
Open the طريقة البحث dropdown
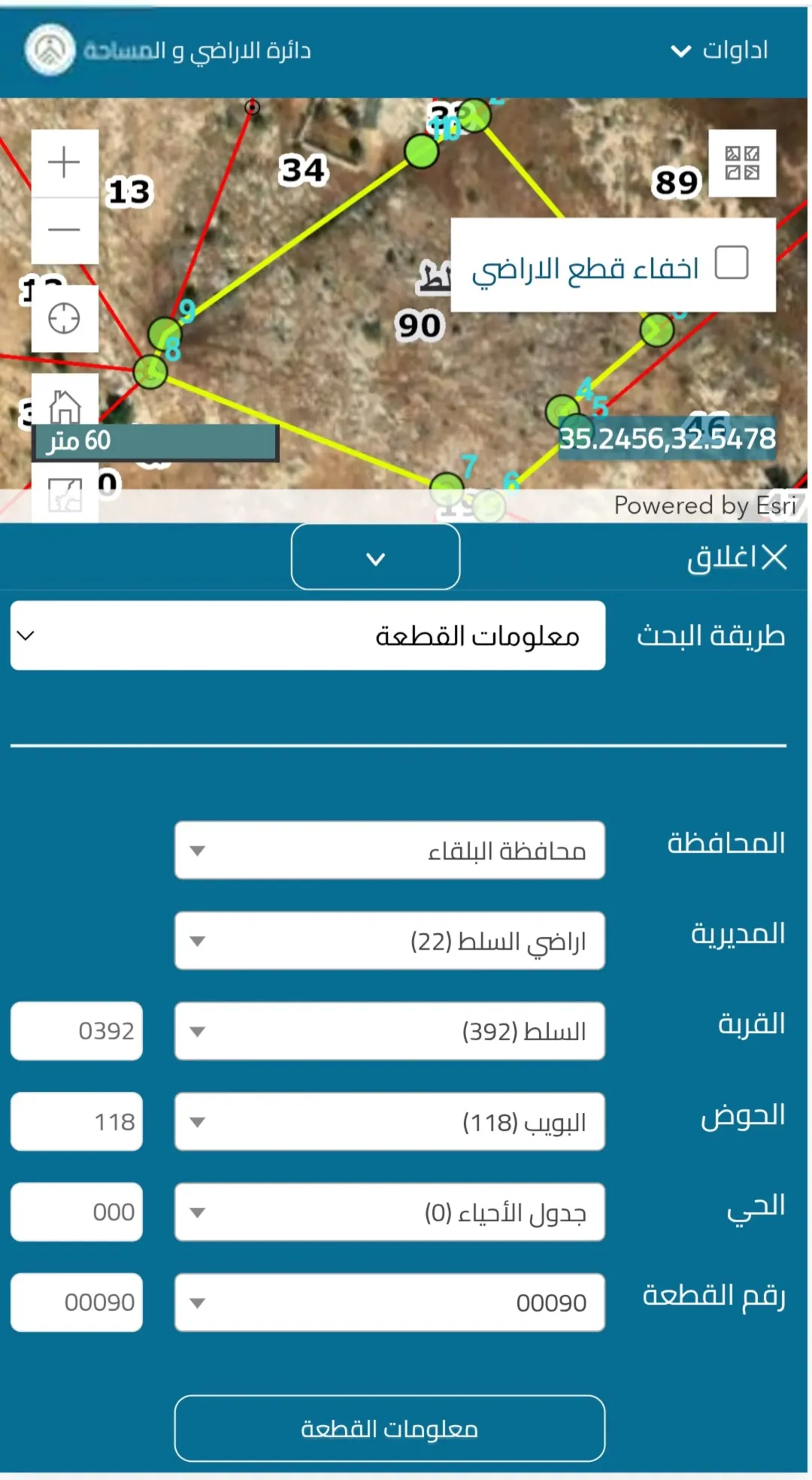pos(308,635)
